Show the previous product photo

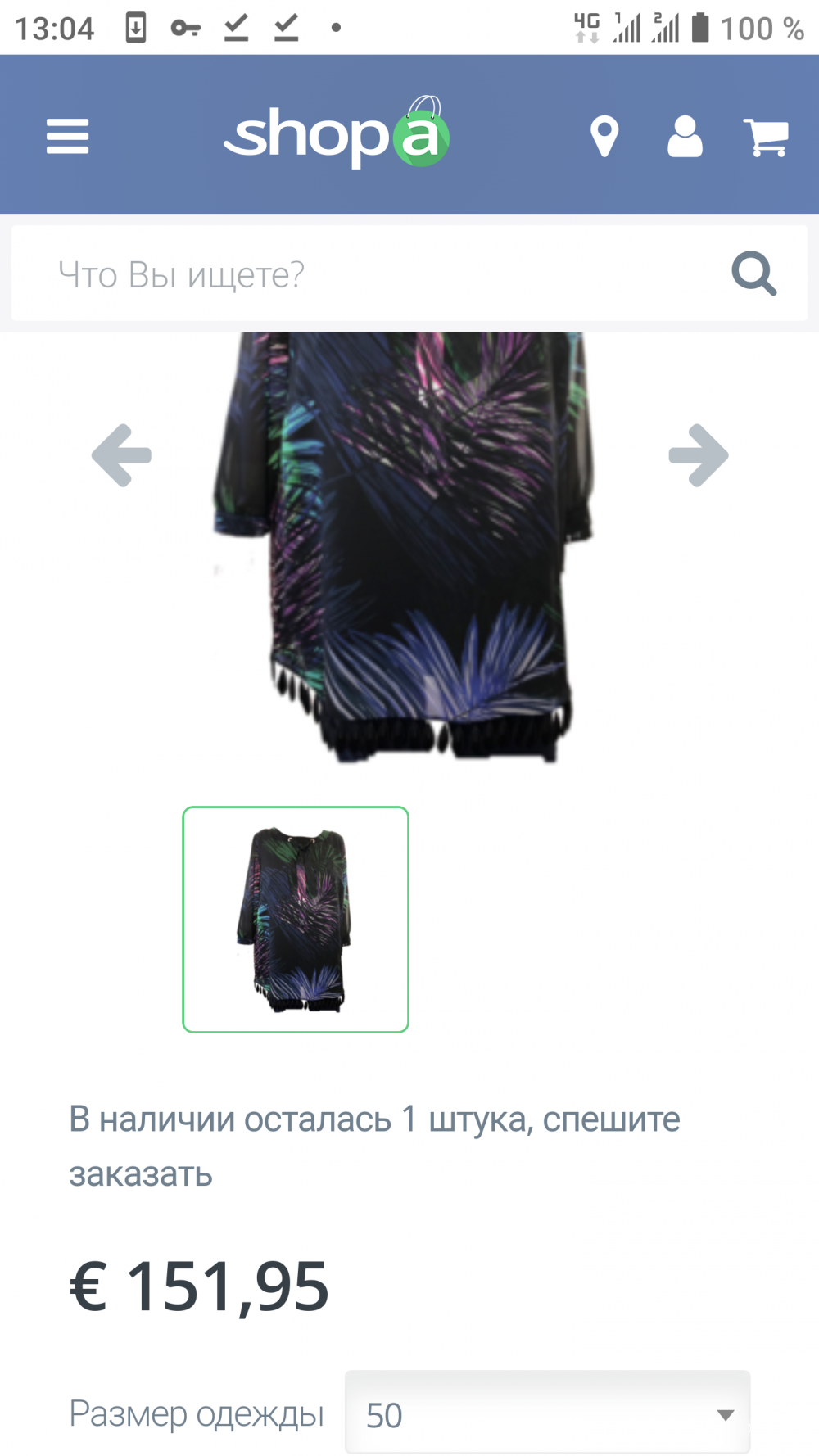(x=121, y=455)
